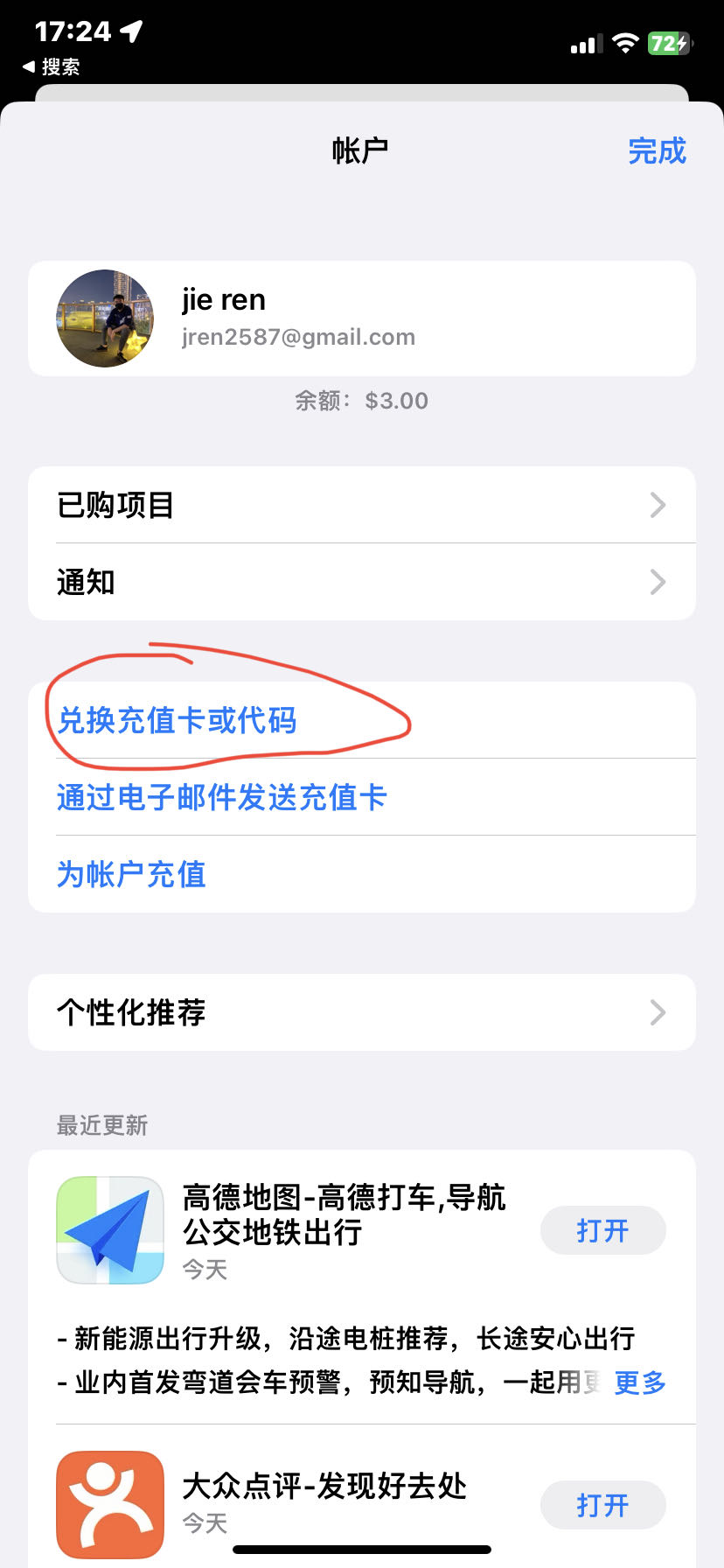Viewport: 724px width, 1568px height.
Task: Open the jie ren account profile card
Action: 361,318
